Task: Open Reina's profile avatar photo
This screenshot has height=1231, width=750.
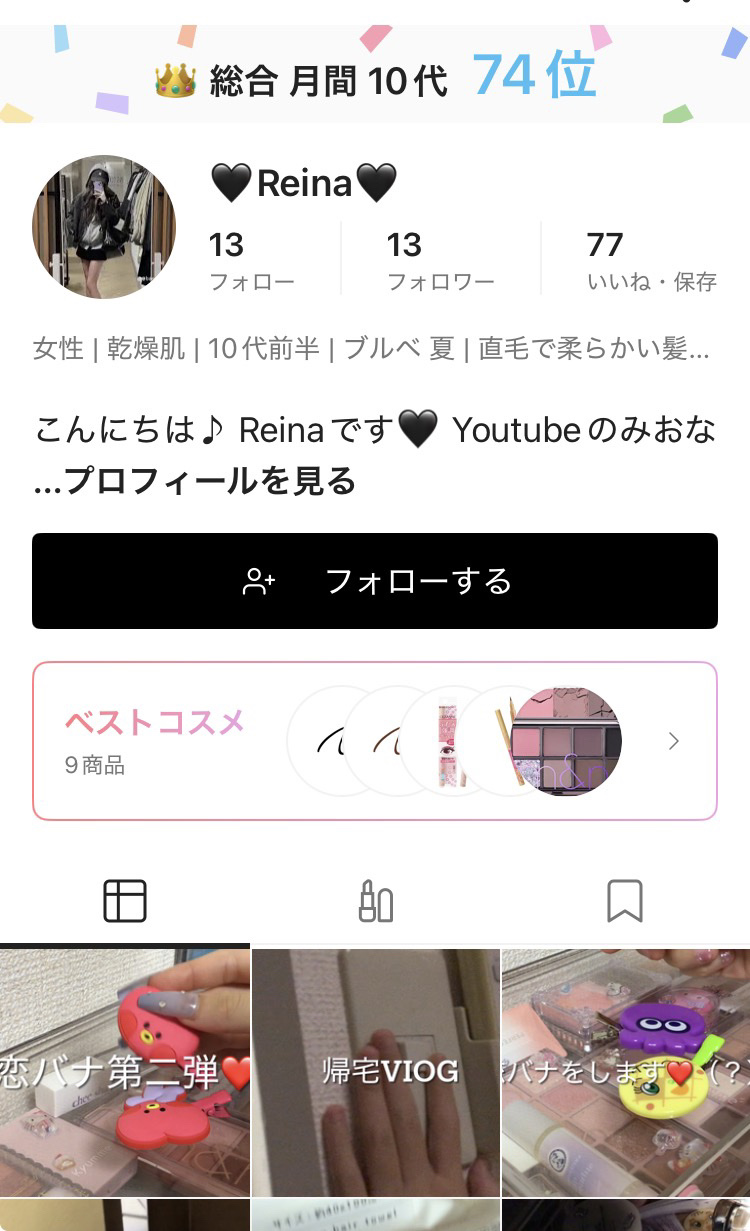Action: point(105,227)
